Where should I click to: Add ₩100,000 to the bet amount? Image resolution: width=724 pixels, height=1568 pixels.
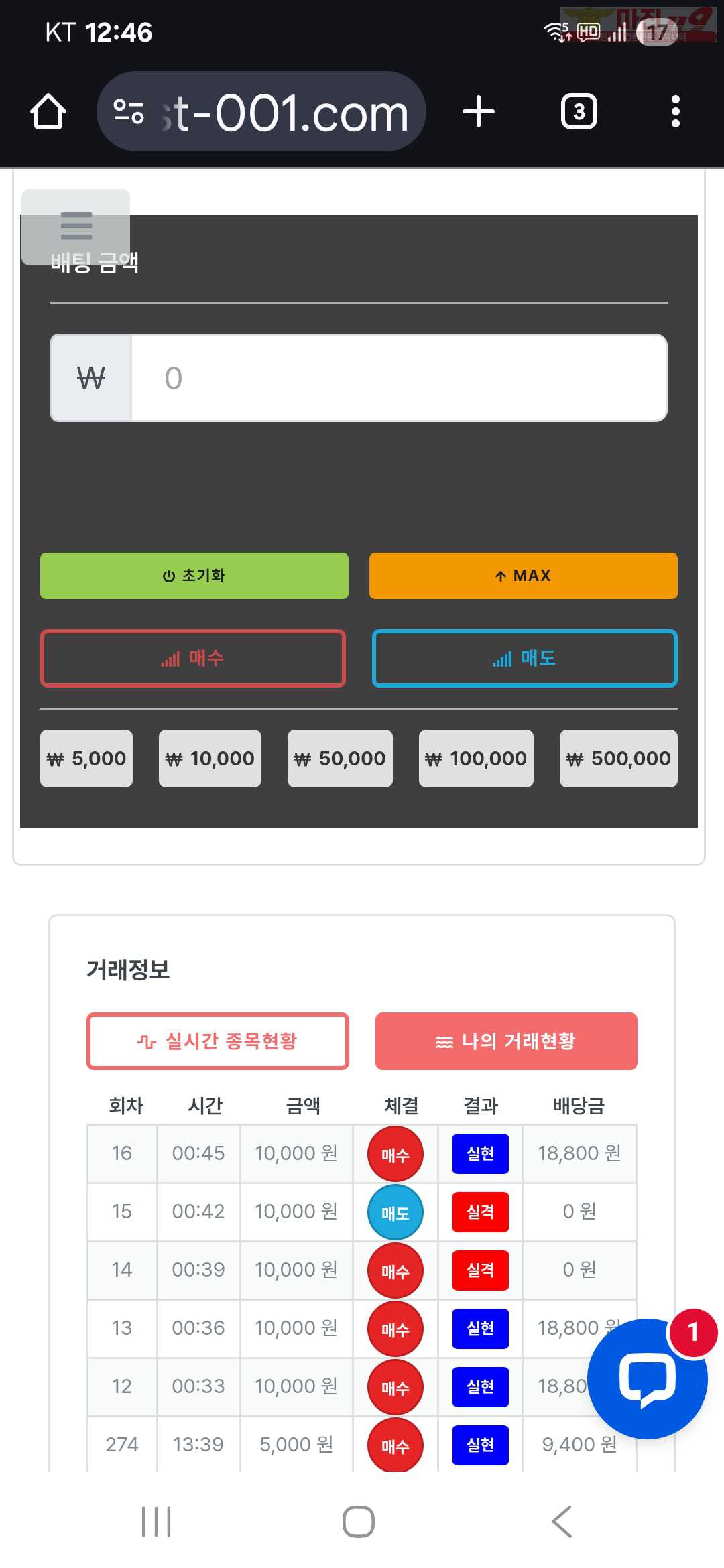[476, 759]
